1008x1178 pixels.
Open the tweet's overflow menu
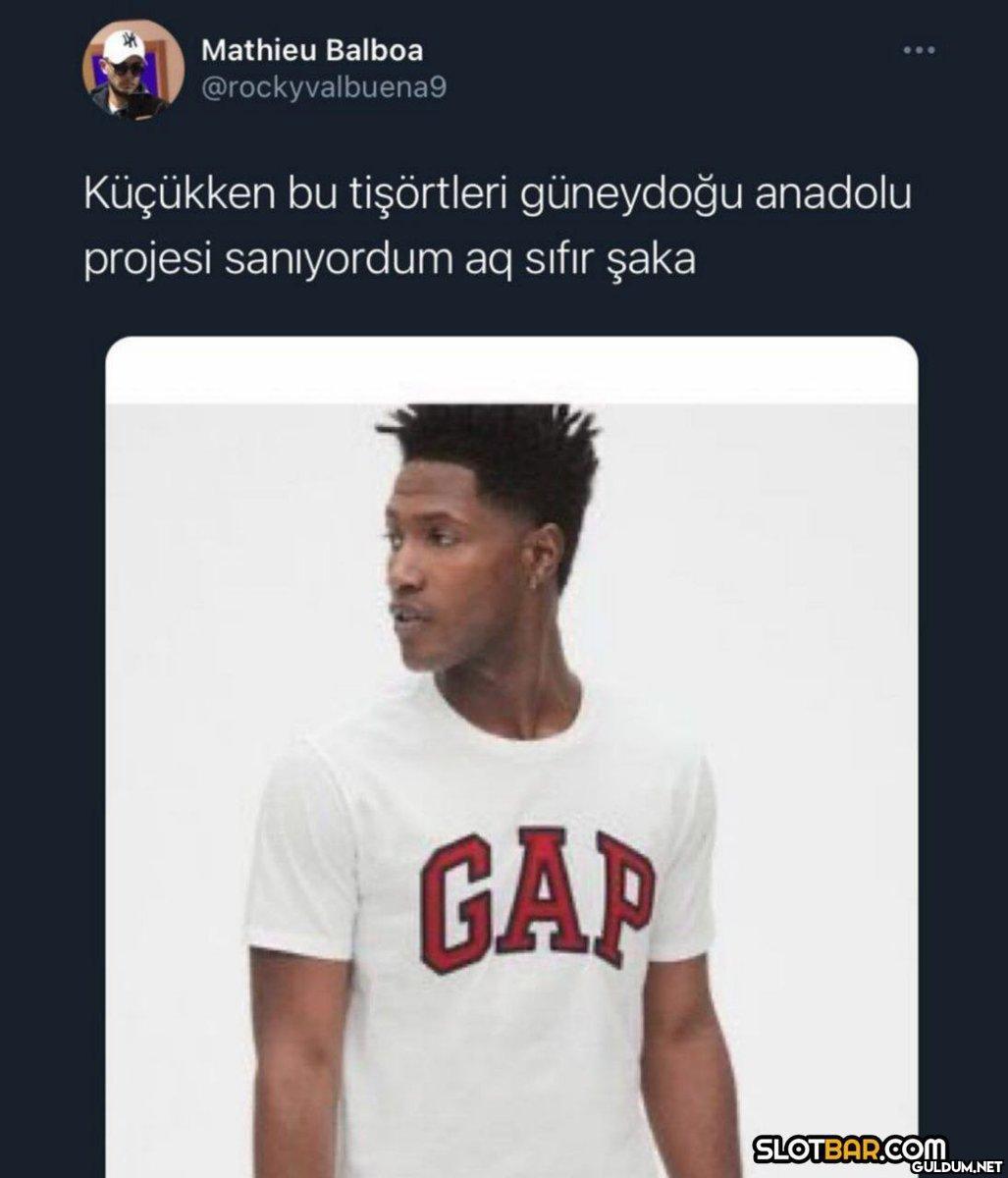click(919, 50)
